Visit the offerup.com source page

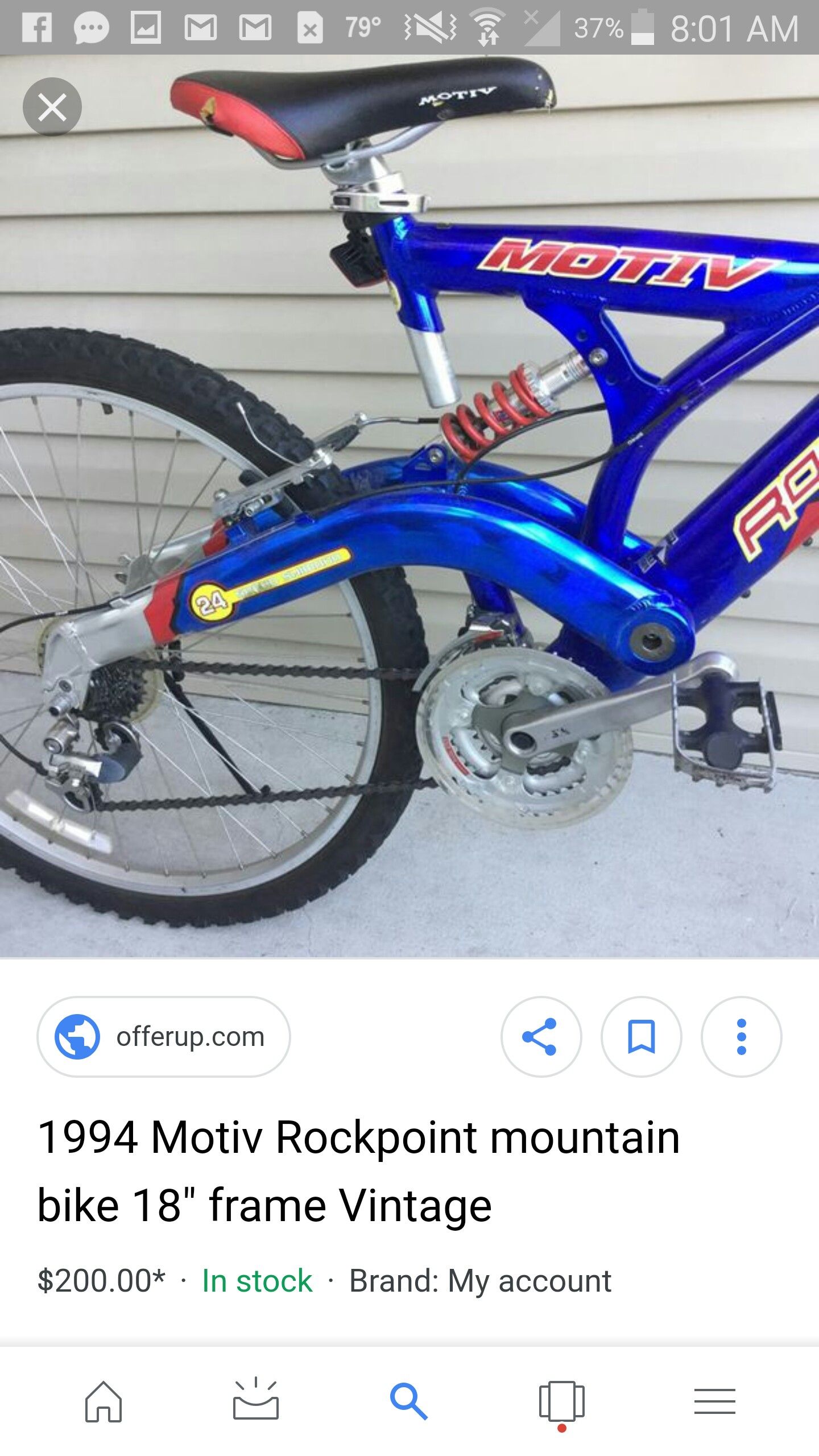(x=164, y=1037)
